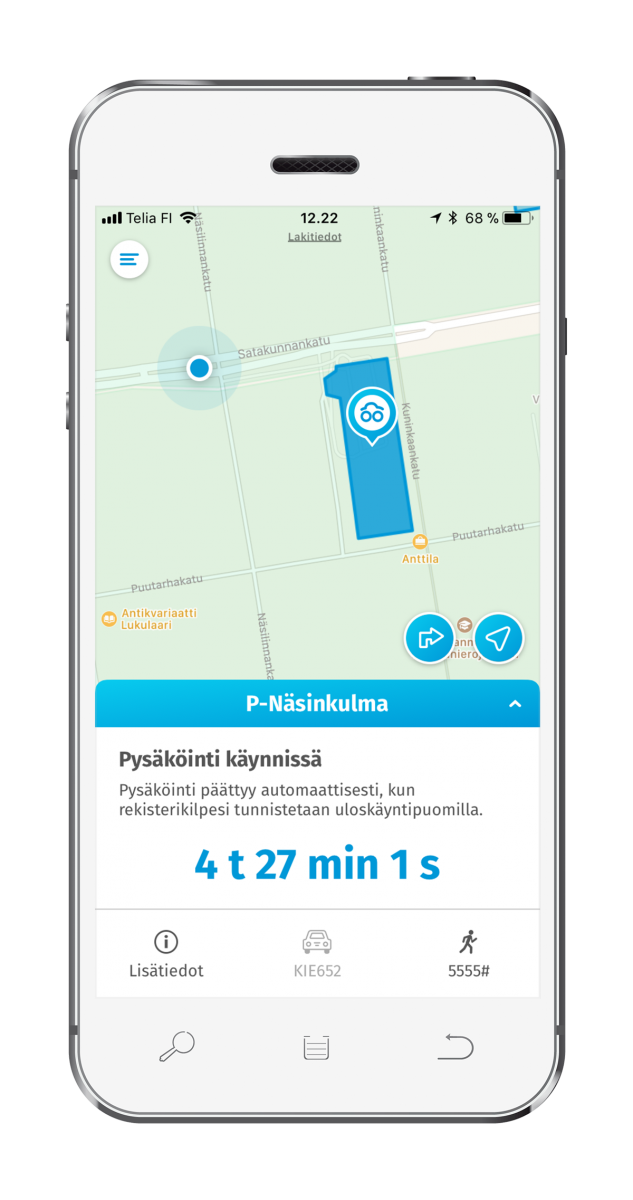Tap the Anttila place marker
This screenshot has height=1200, width=633.
pyautogui.click(x=421, y=542)
